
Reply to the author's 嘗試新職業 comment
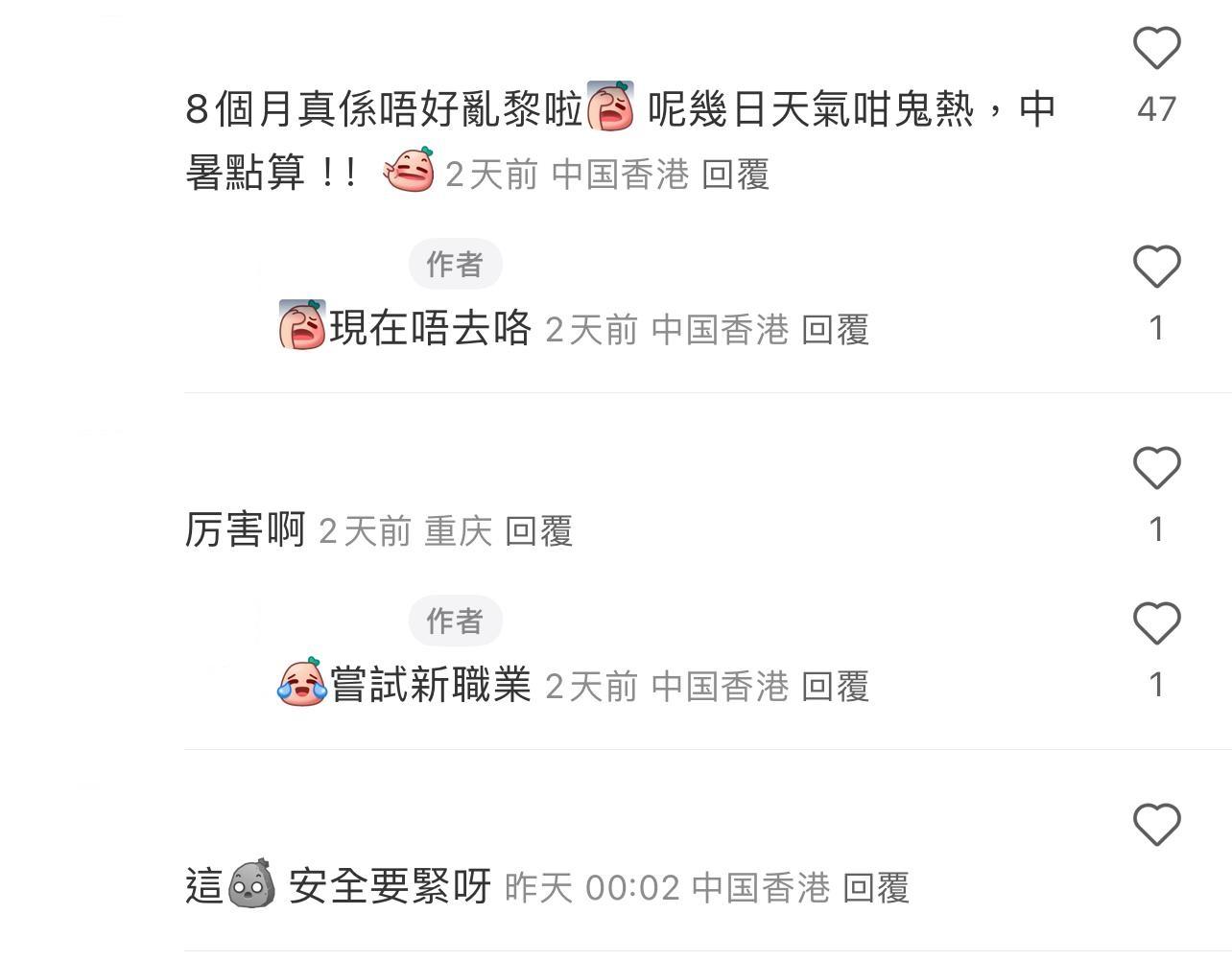(x=835, y=687)
